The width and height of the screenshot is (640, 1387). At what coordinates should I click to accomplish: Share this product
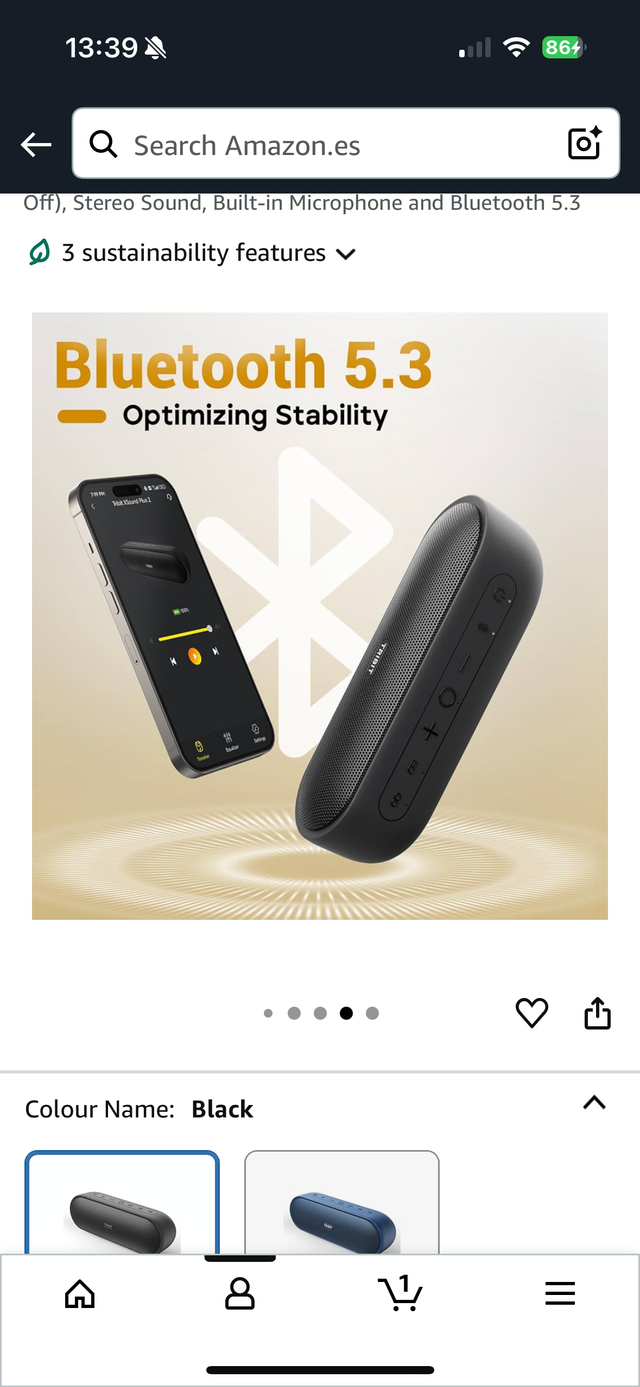[597, 1012]
